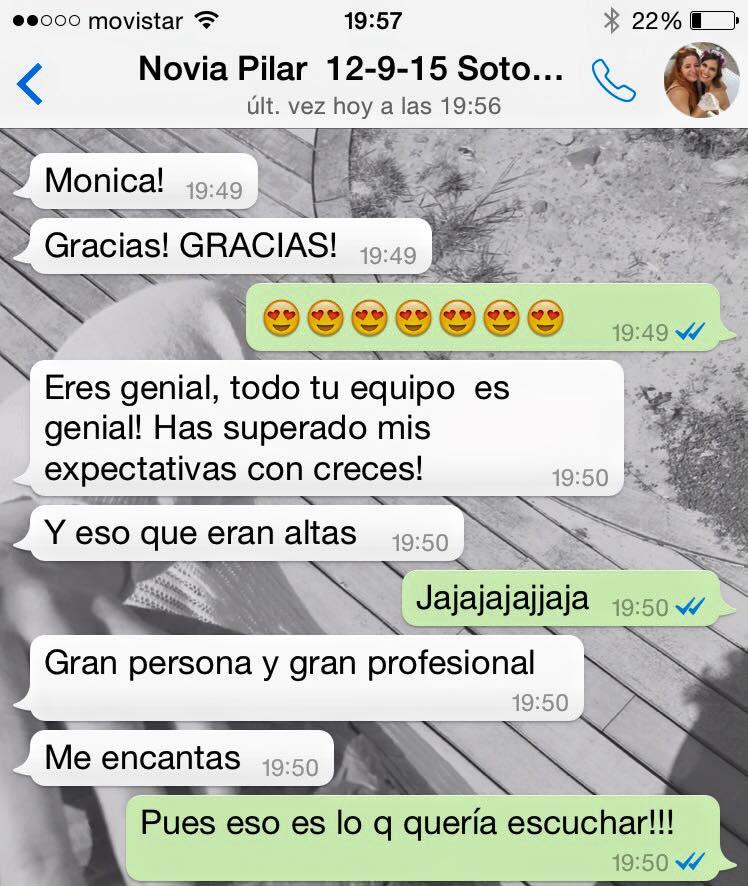The height and width of the screenshot is (886, 748).
Task: Call Novia Pilar with the phone icon
Action: pos(614,82)
